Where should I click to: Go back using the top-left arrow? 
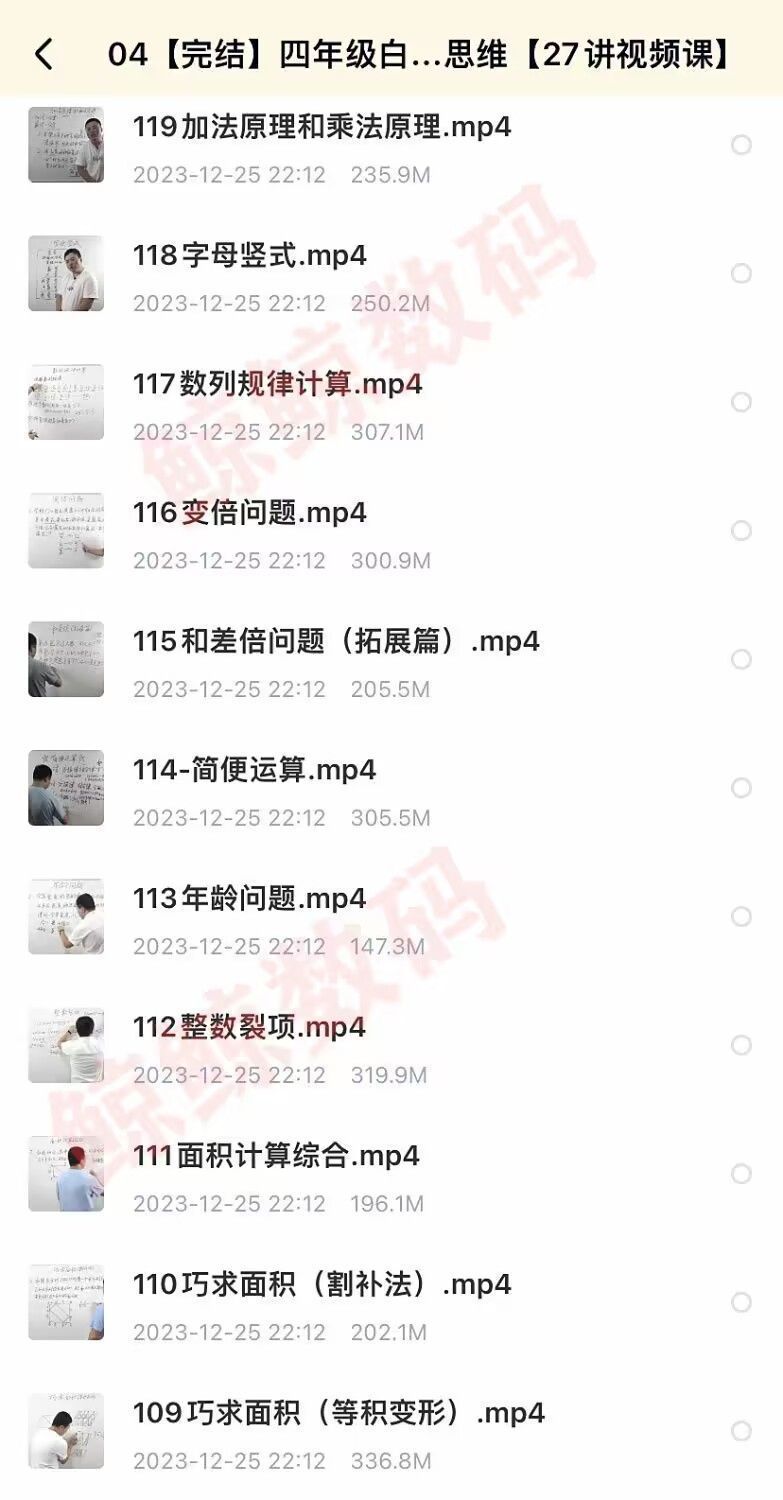click(x=43, y=54)
